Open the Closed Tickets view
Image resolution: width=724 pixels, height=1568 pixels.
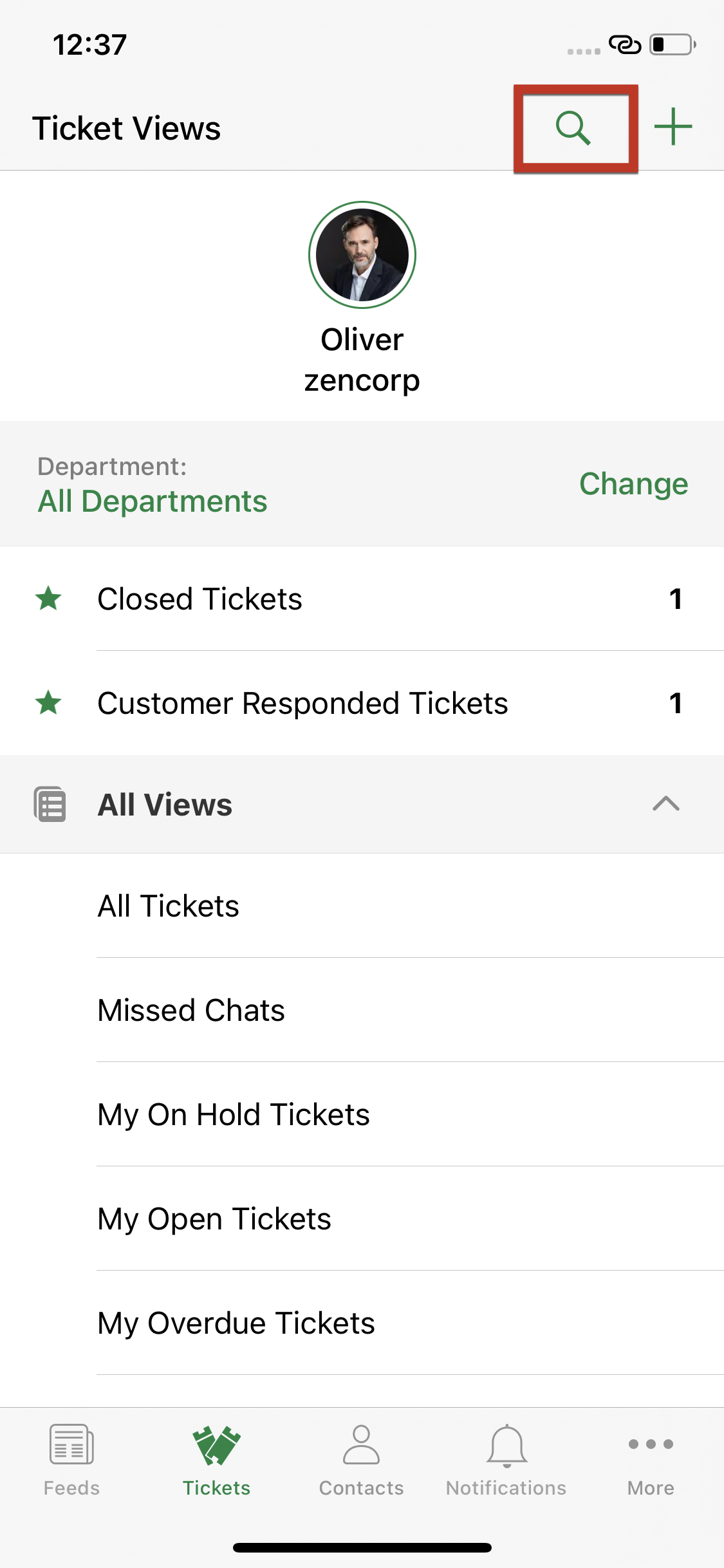pyautogui.click(x=200, y=599)
